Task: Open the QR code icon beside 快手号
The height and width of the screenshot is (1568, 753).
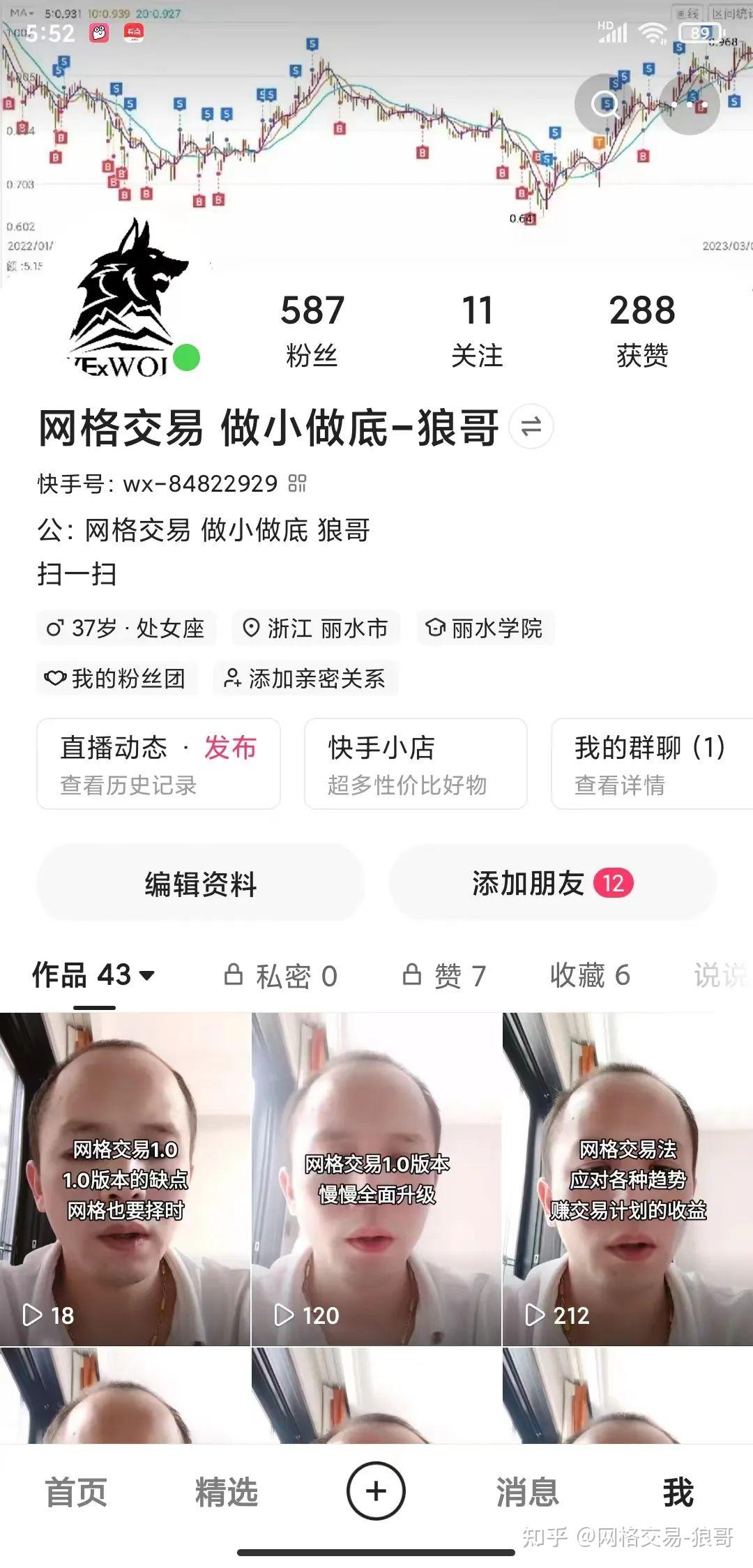Action: pos(297,483)
